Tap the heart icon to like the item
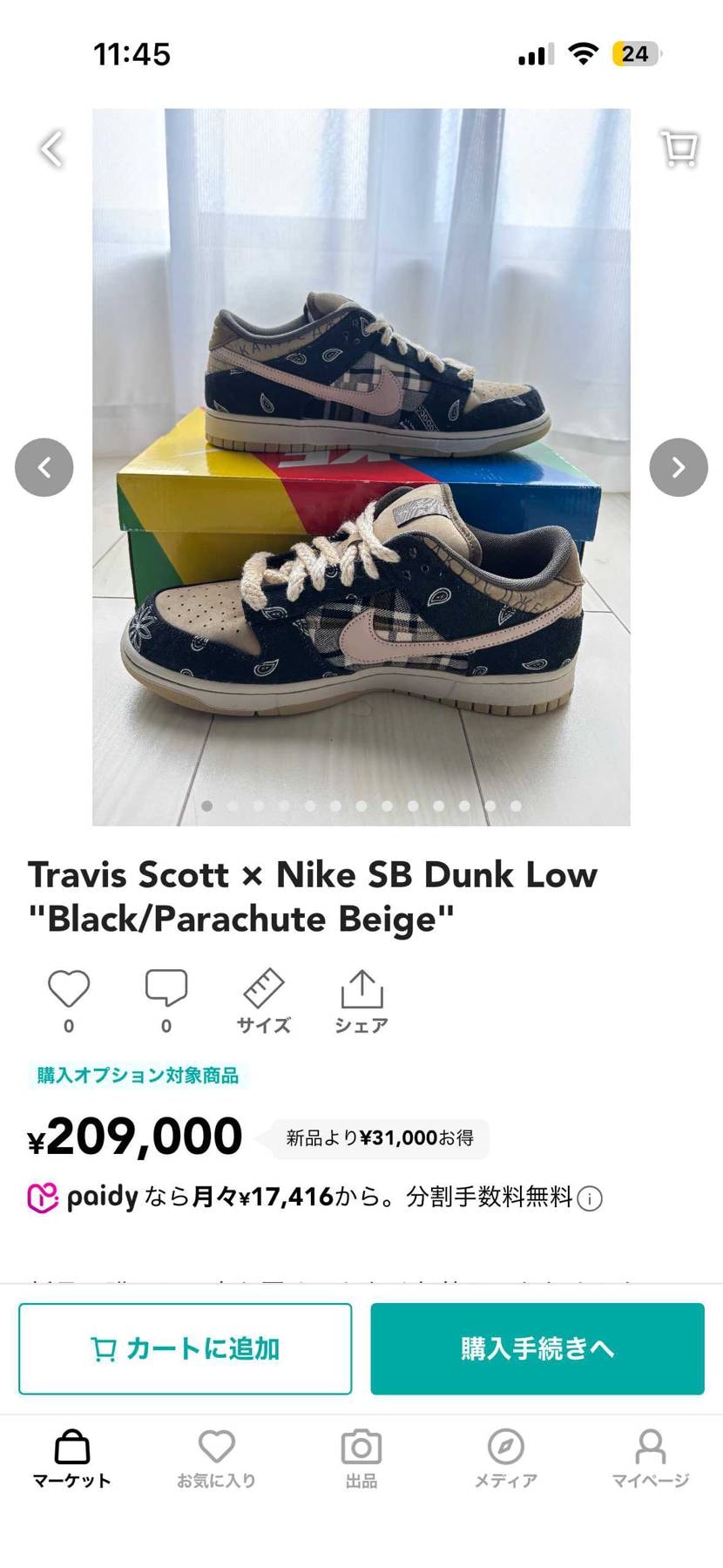The height and width of the screenshot is (1568, 723). tap(69, 989)
